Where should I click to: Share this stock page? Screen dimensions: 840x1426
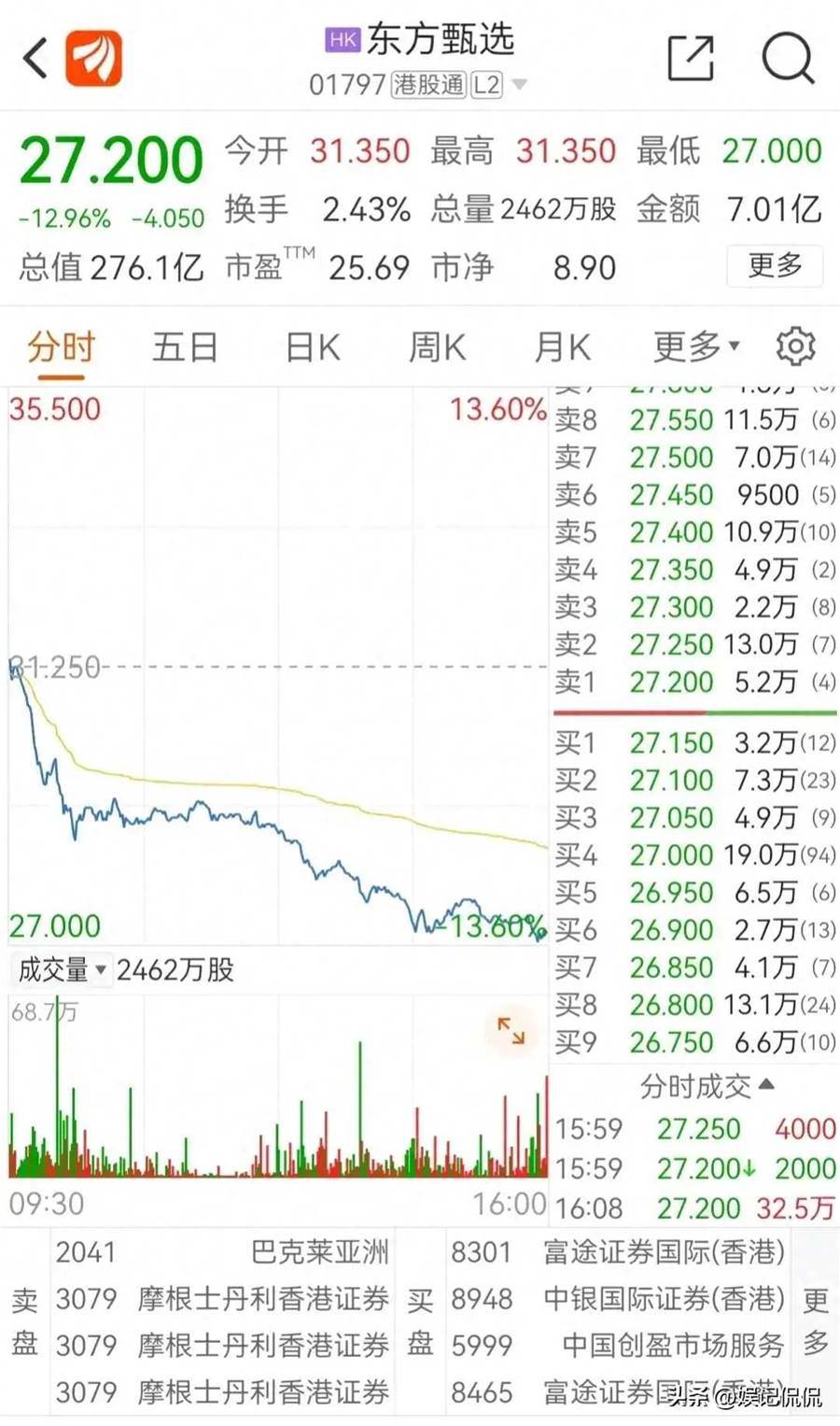coord(692,58)
